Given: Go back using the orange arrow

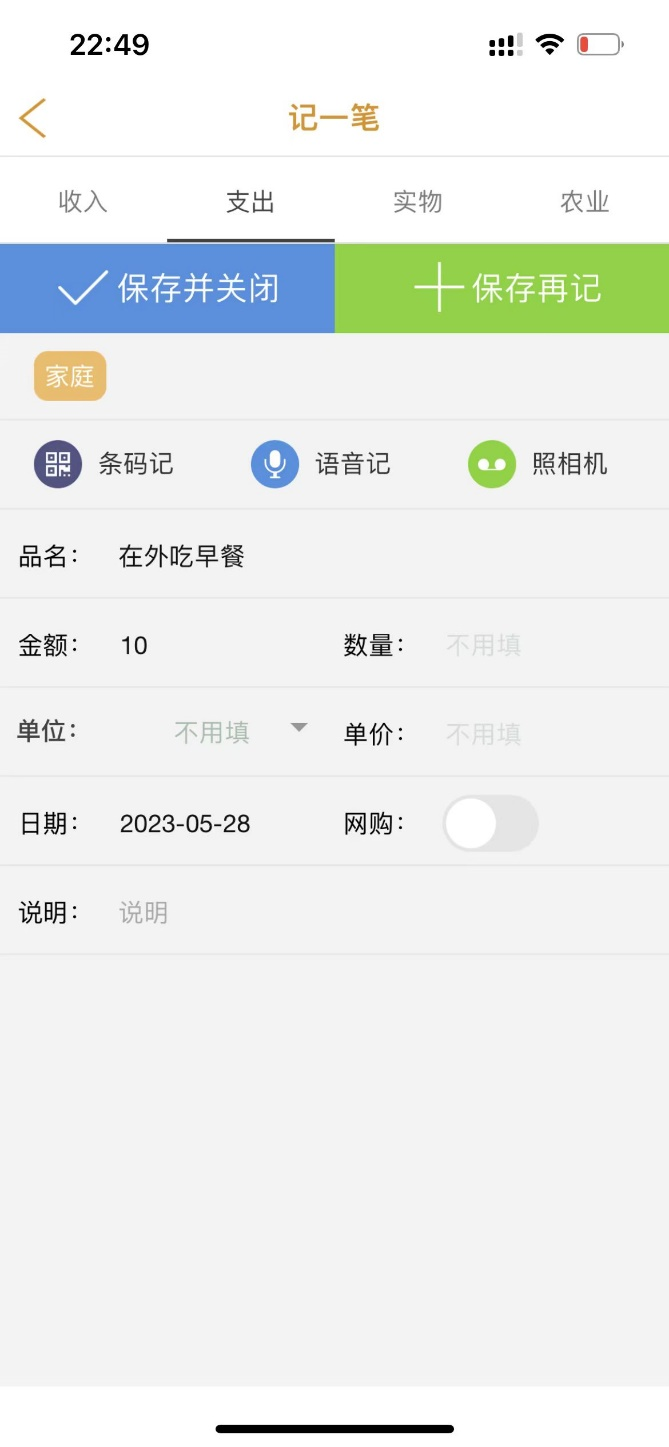Looking at the screenshot, I should click(x=33, y=118).
